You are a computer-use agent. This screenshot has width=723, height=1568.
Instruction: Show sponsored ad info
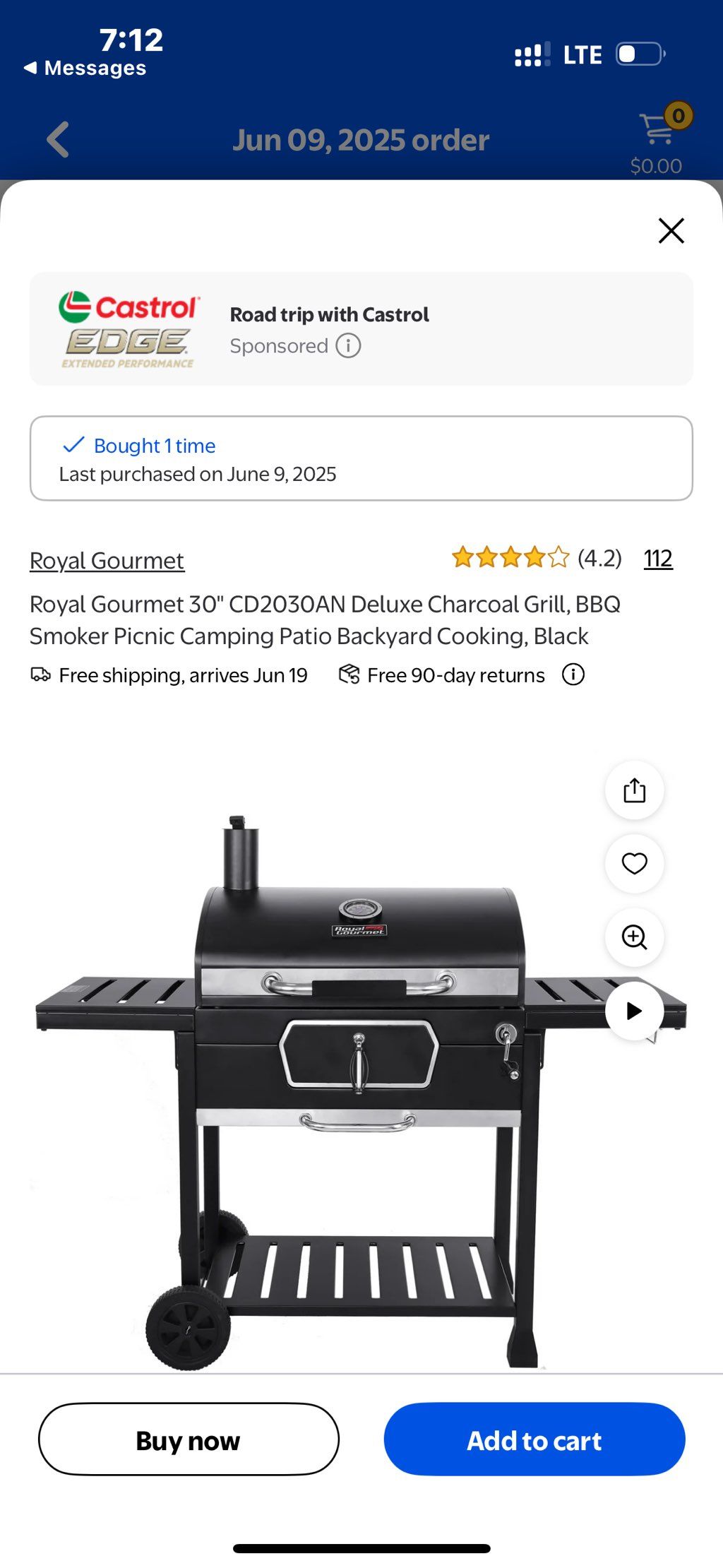(348, 346)
